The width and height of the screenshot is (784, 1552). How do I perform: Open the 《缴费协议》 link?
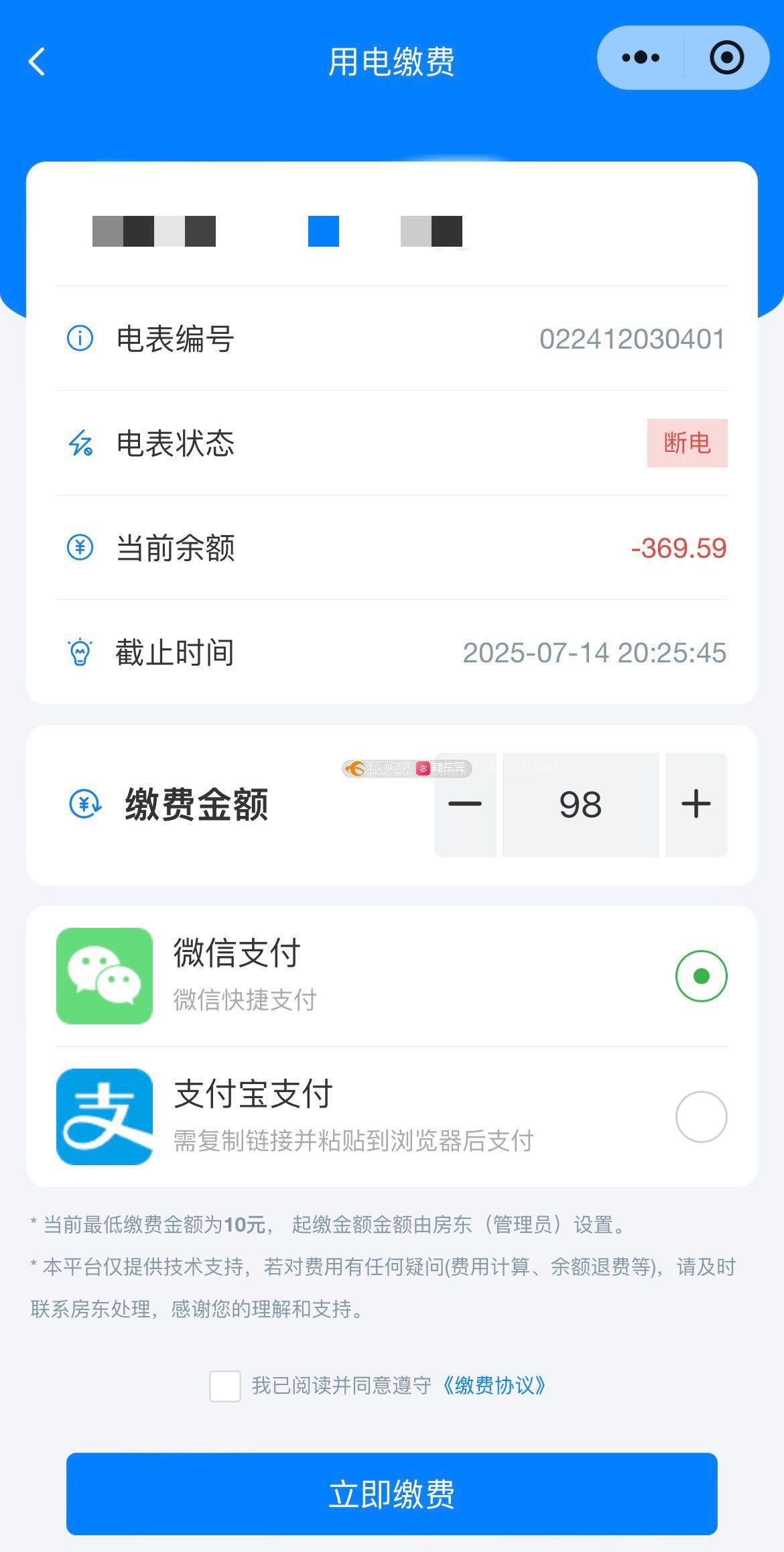click(x=494, y=1386)
